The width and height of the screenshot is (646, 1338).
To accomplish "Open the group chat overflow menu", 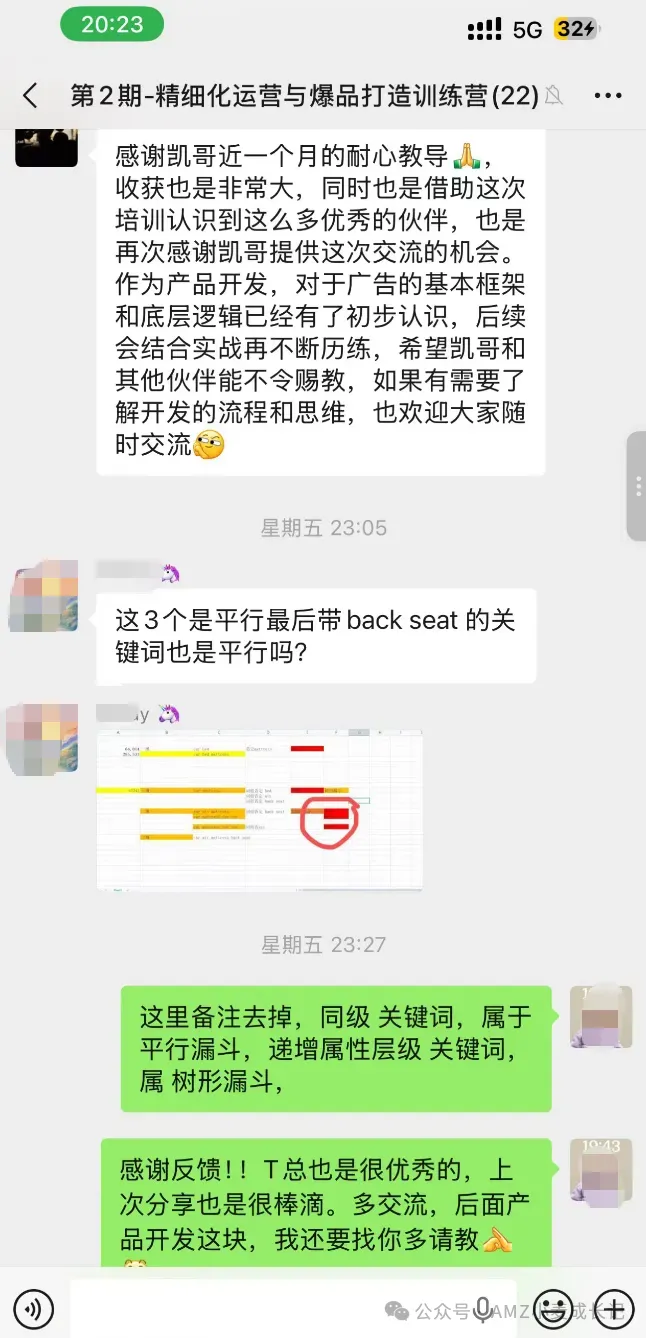I will click(608, 96).
